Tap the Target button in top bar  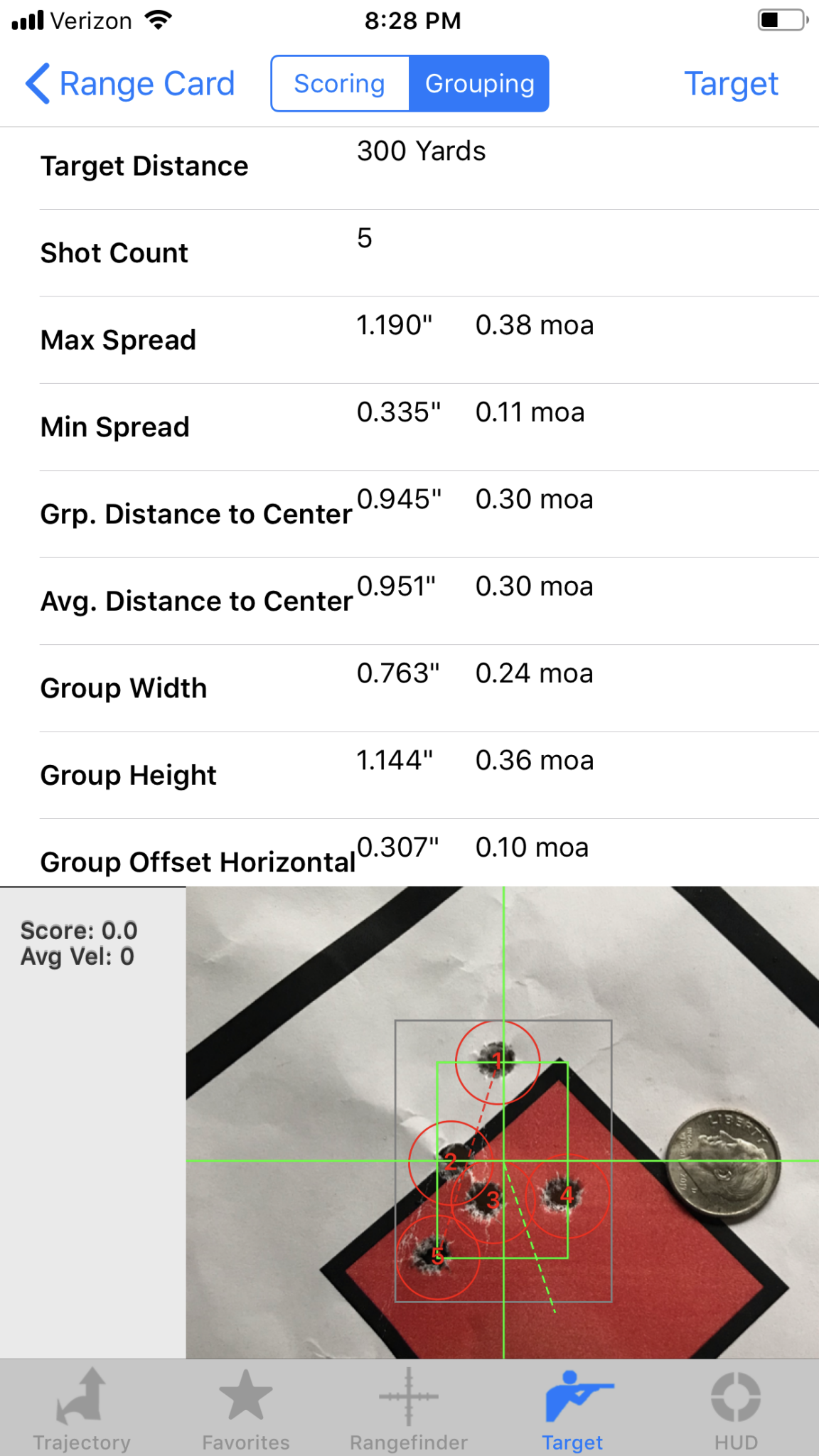731,84
